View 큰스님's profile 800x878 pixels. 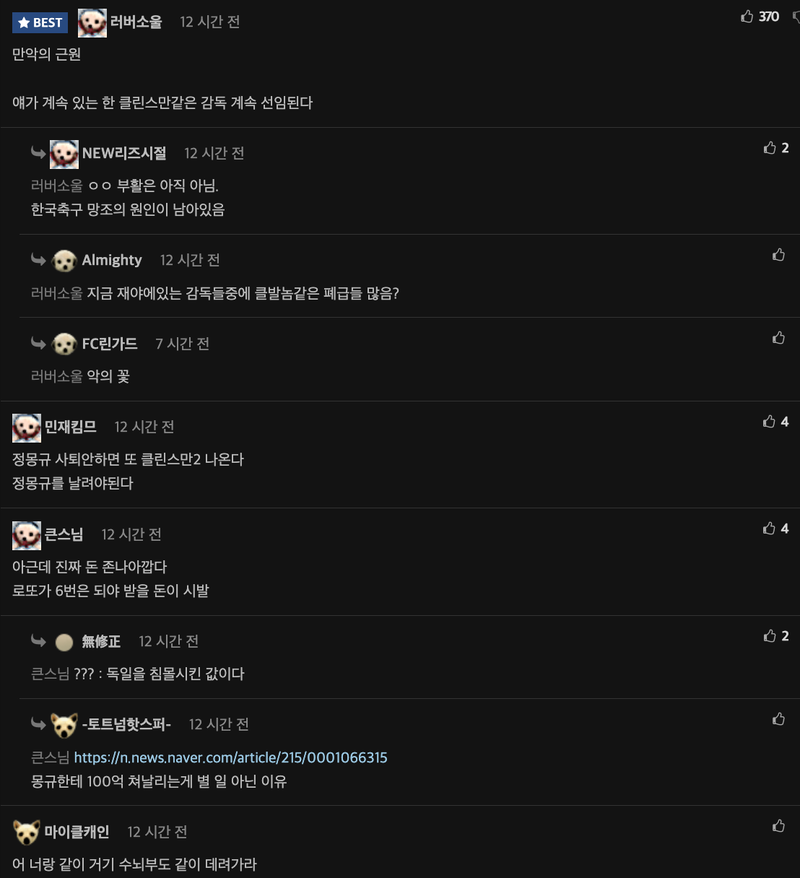click(64, 534)
